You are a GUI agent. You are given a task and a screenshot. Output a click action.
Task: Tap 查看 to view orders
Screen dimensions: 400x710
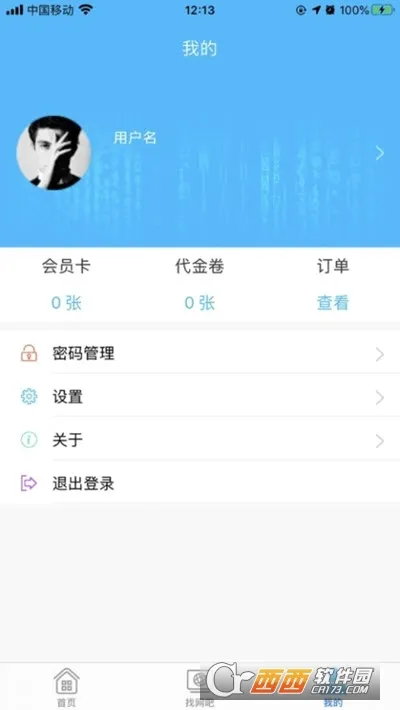pyautogui.click(x=333, y=303)
